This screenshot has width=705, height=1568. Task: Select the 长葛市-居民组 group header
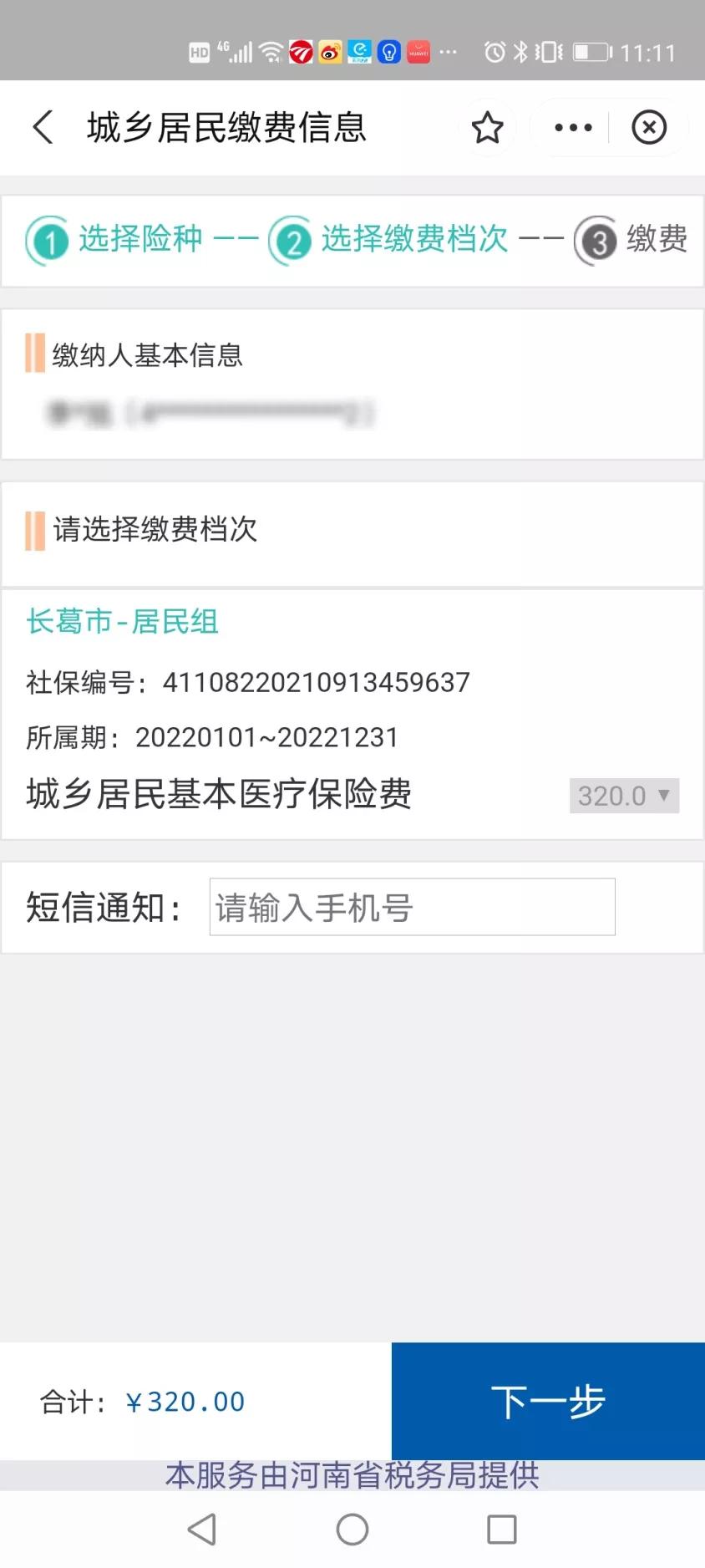pos(121,622)
